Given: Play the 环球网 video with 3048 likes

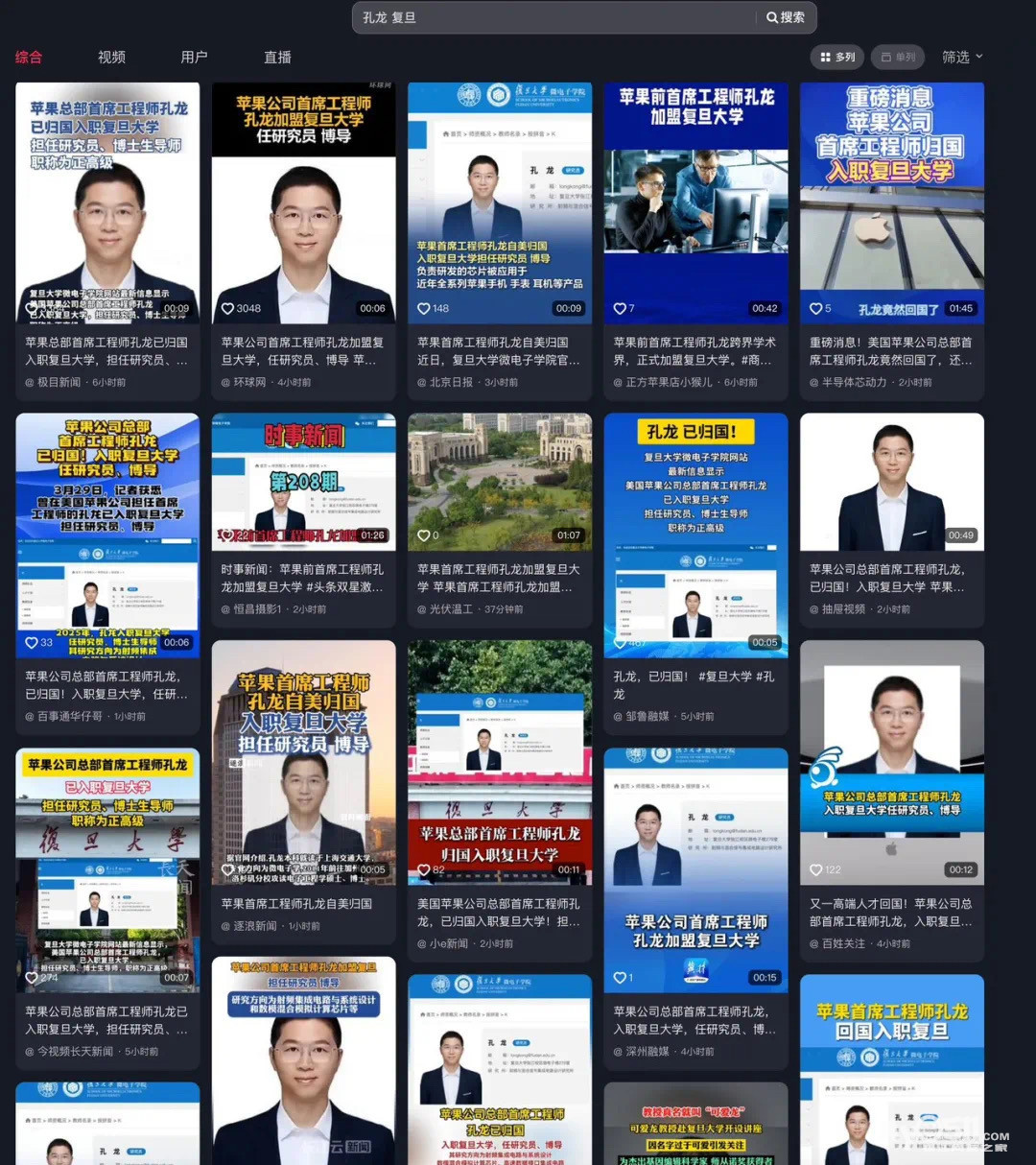Looking at the screenshot, I should (x=303, y=202).
